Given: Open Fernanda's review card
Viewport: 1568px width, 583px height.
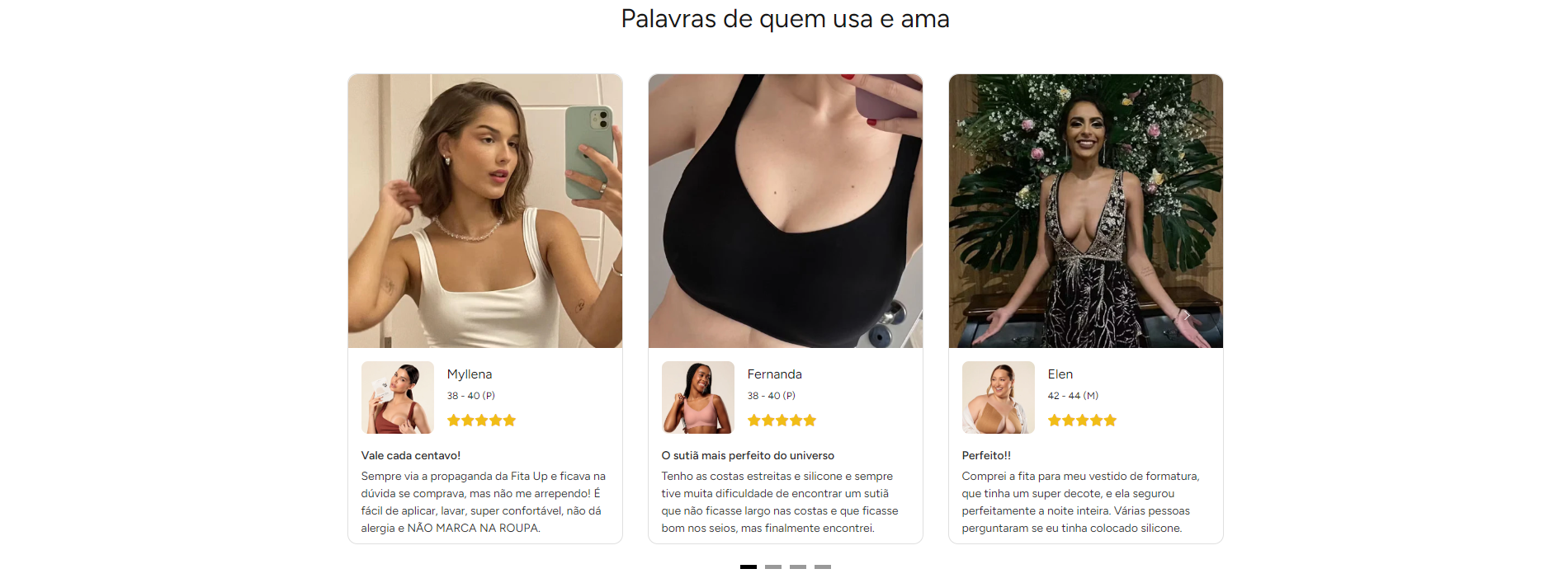Looking at the screenshot, I should coord(785,308).
